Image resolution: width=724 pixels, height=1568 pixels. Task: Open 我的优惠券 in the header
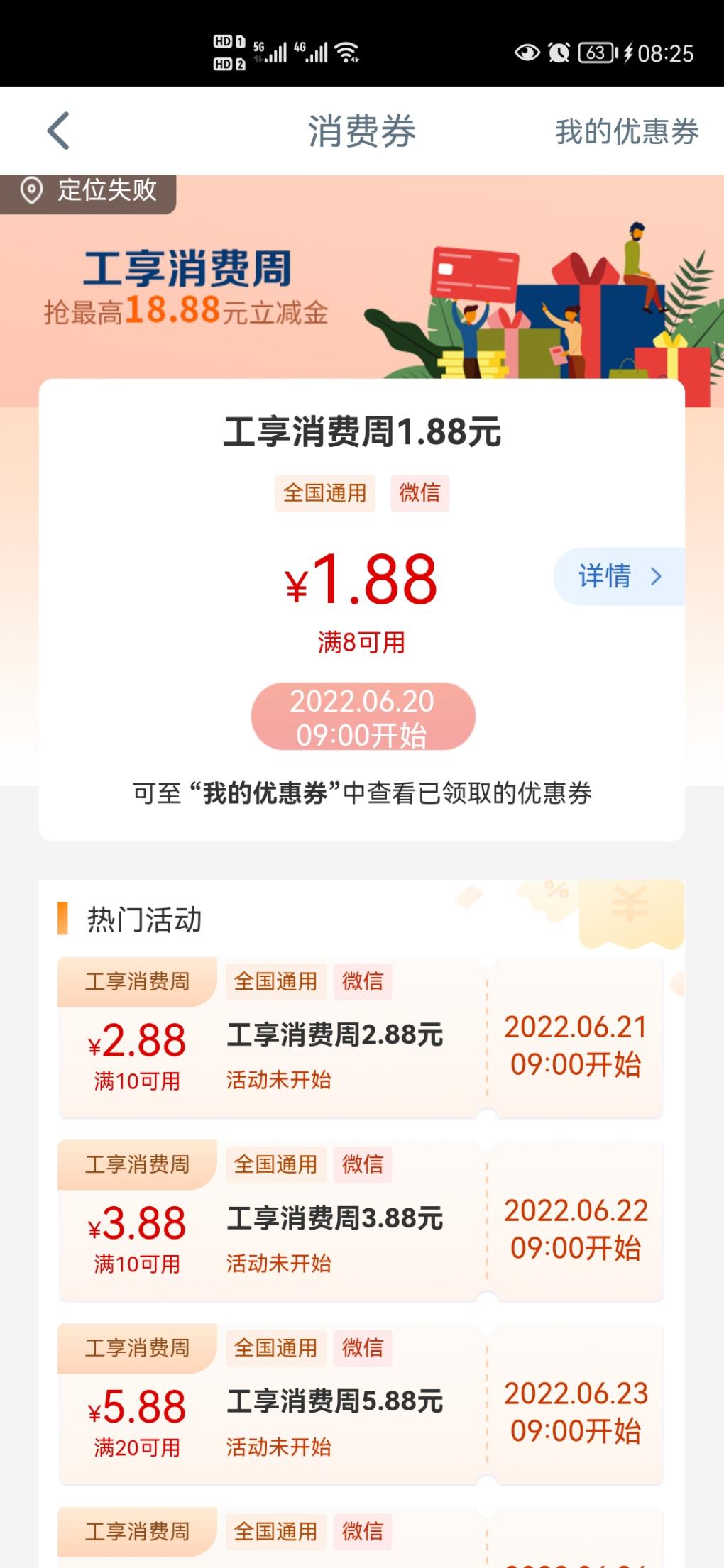tap(627, 132)
